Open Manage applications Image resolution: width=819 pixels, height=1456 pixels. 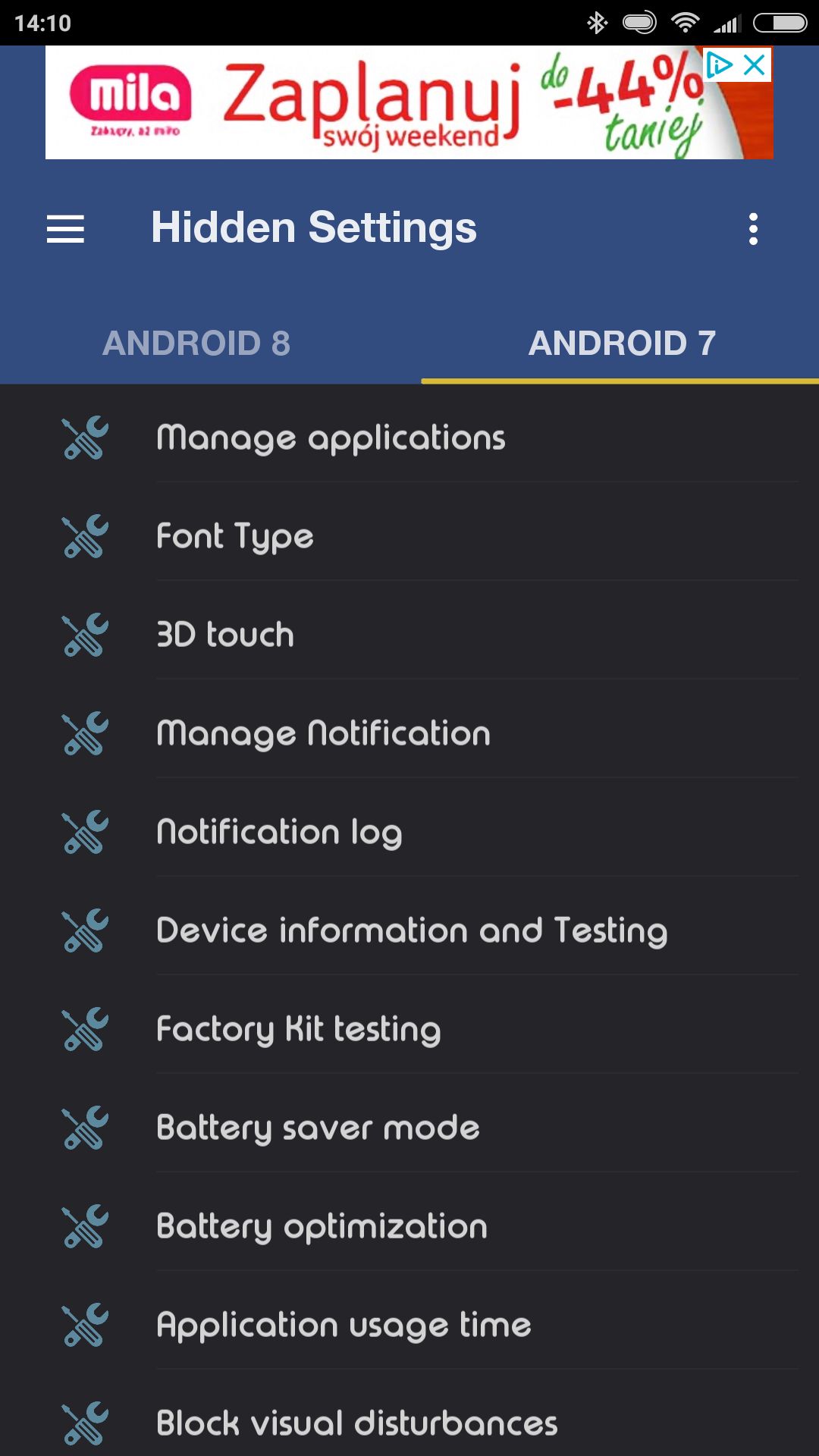tap(409, 438)
